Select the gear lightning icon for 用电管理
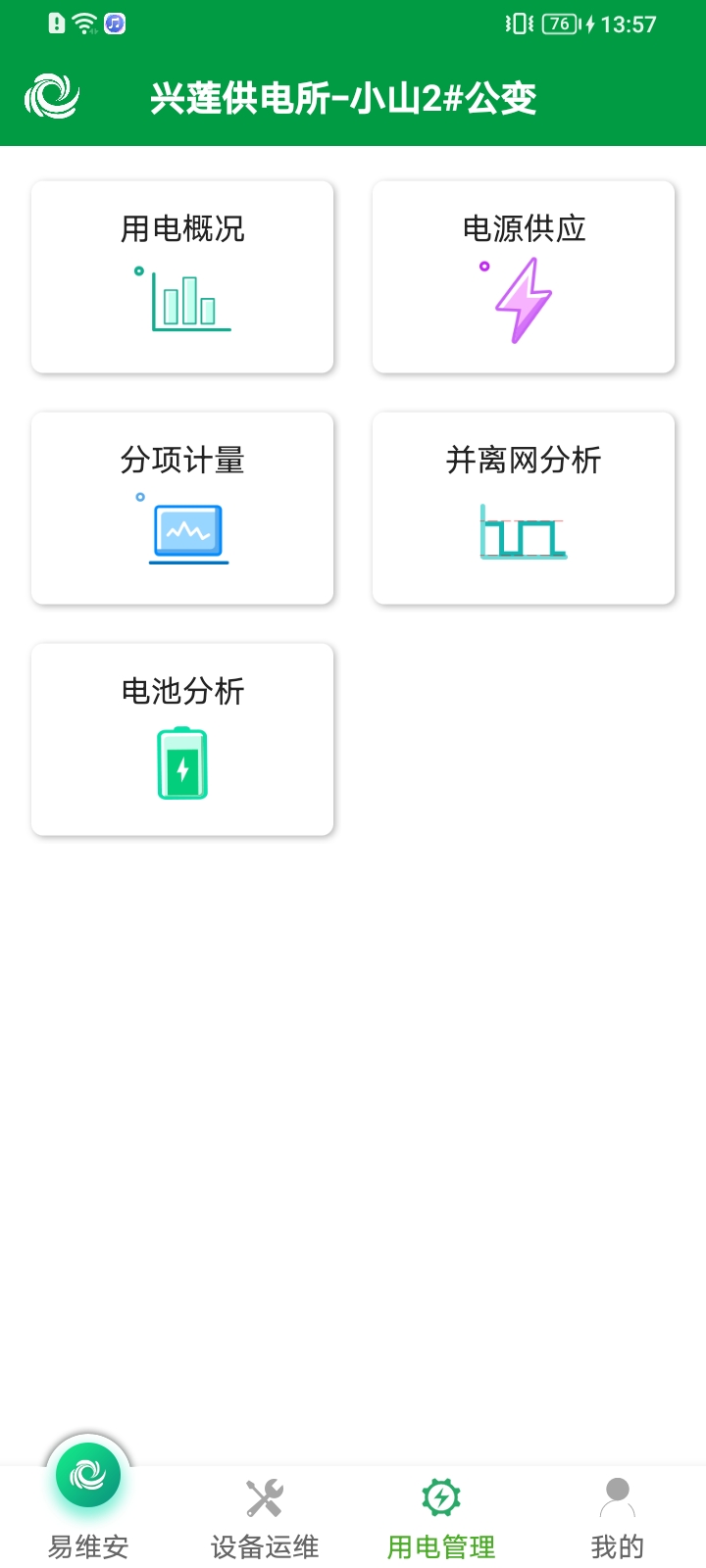 pyautogui.click(x=440, y=1497)
